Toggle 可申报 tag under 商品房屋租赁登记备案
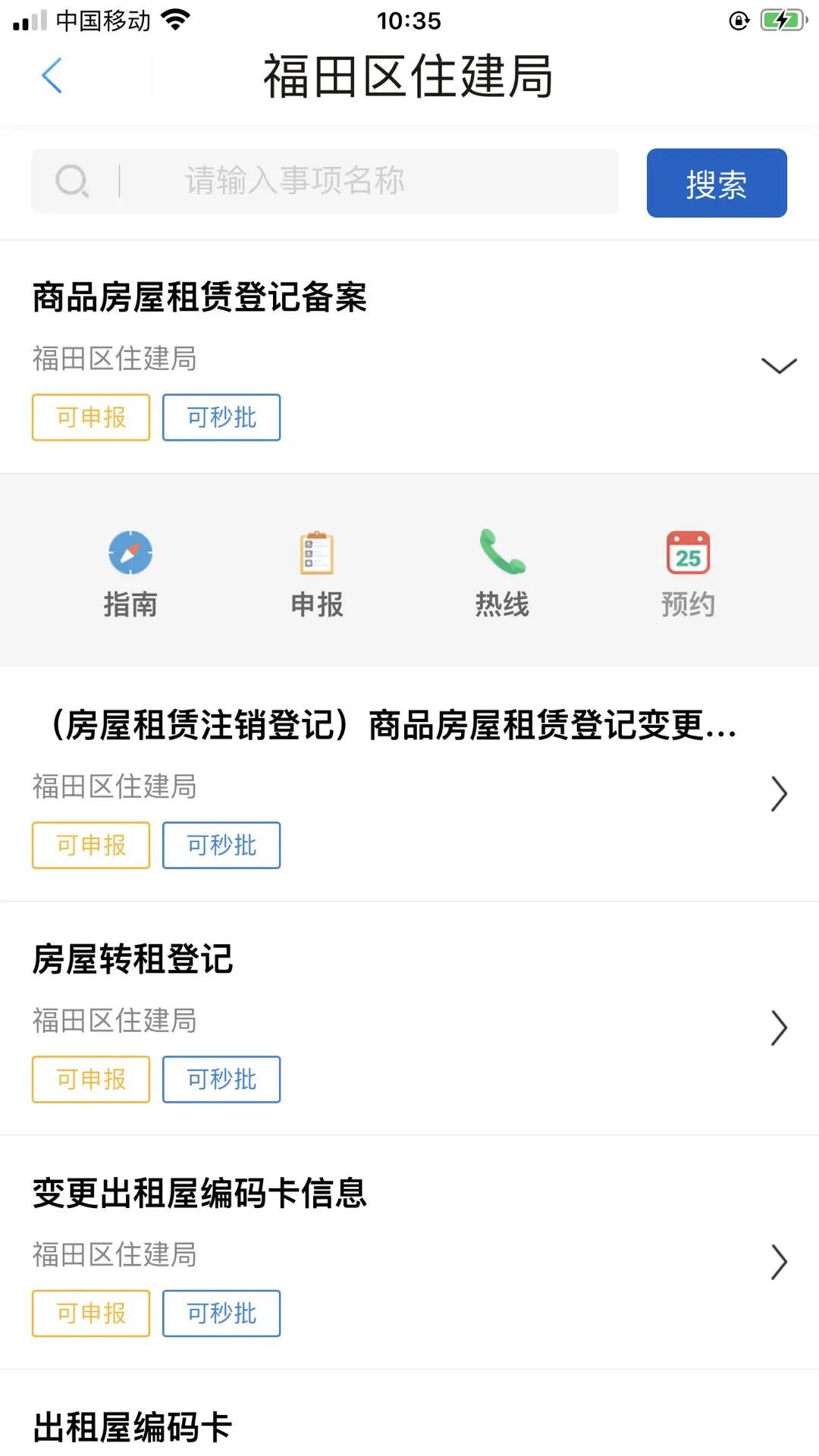This screenshot has height=1456, width=819. click(89, 417)
